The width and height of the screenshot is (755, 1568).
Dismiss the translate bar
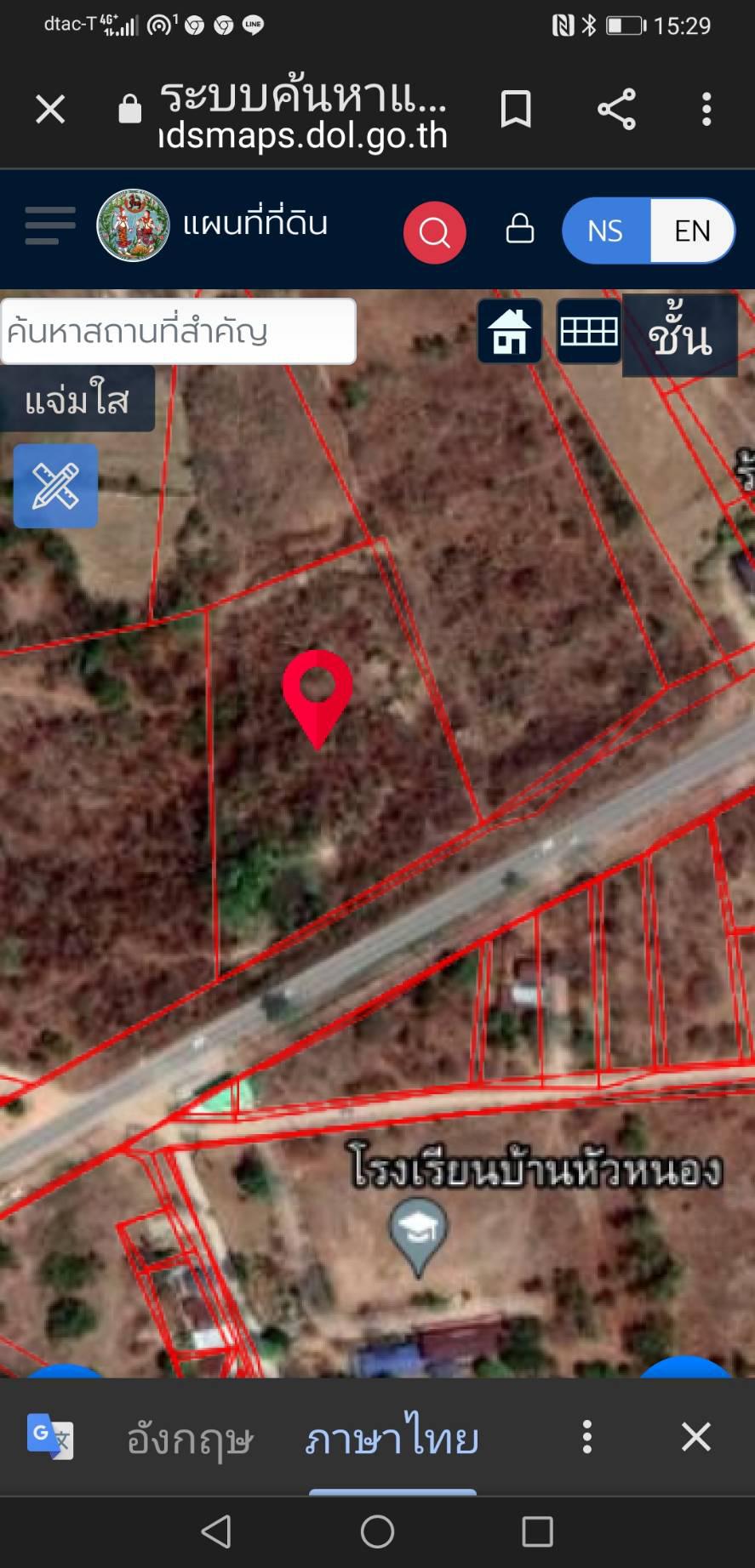(x=695, y=1437)
